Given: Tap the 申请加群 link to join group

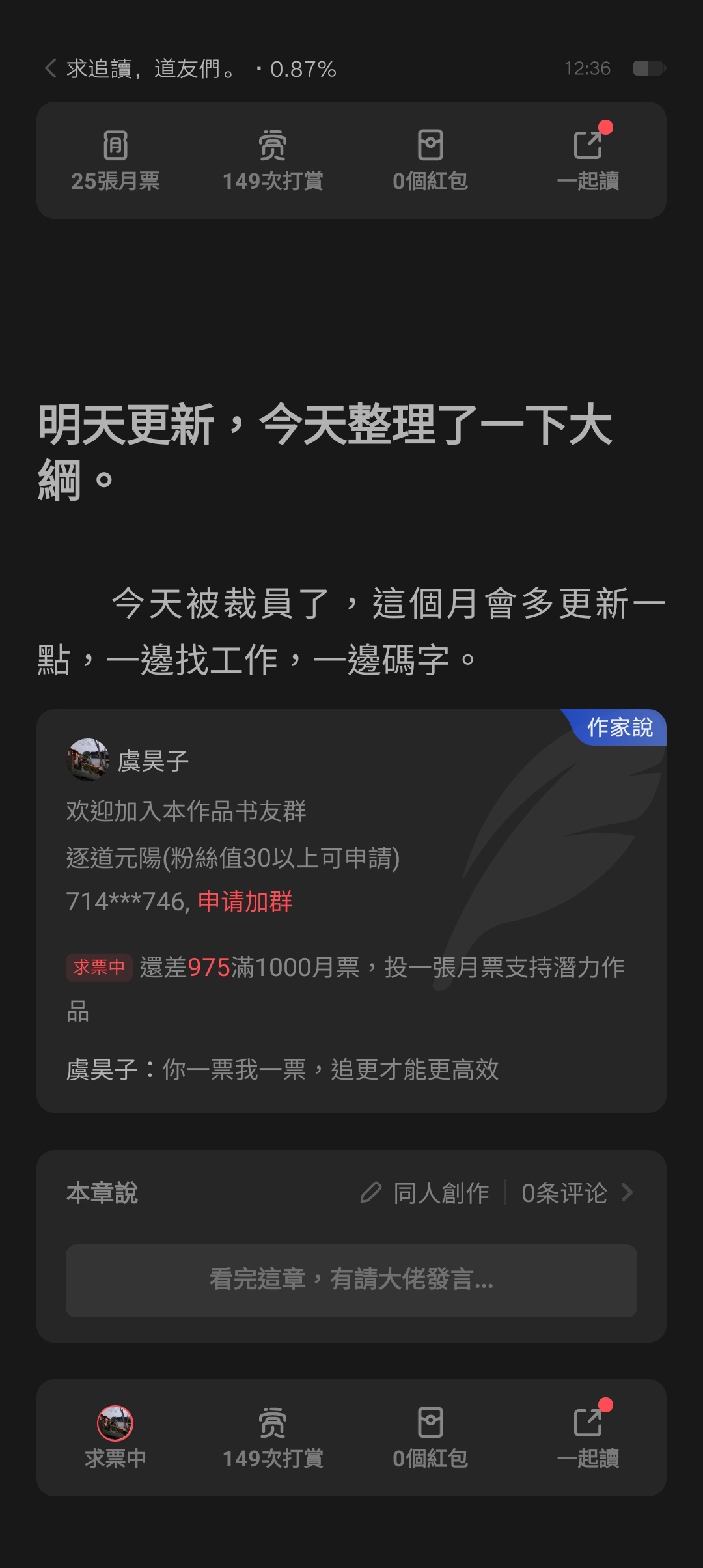Looking at the screenshot, I should point(245,902).
